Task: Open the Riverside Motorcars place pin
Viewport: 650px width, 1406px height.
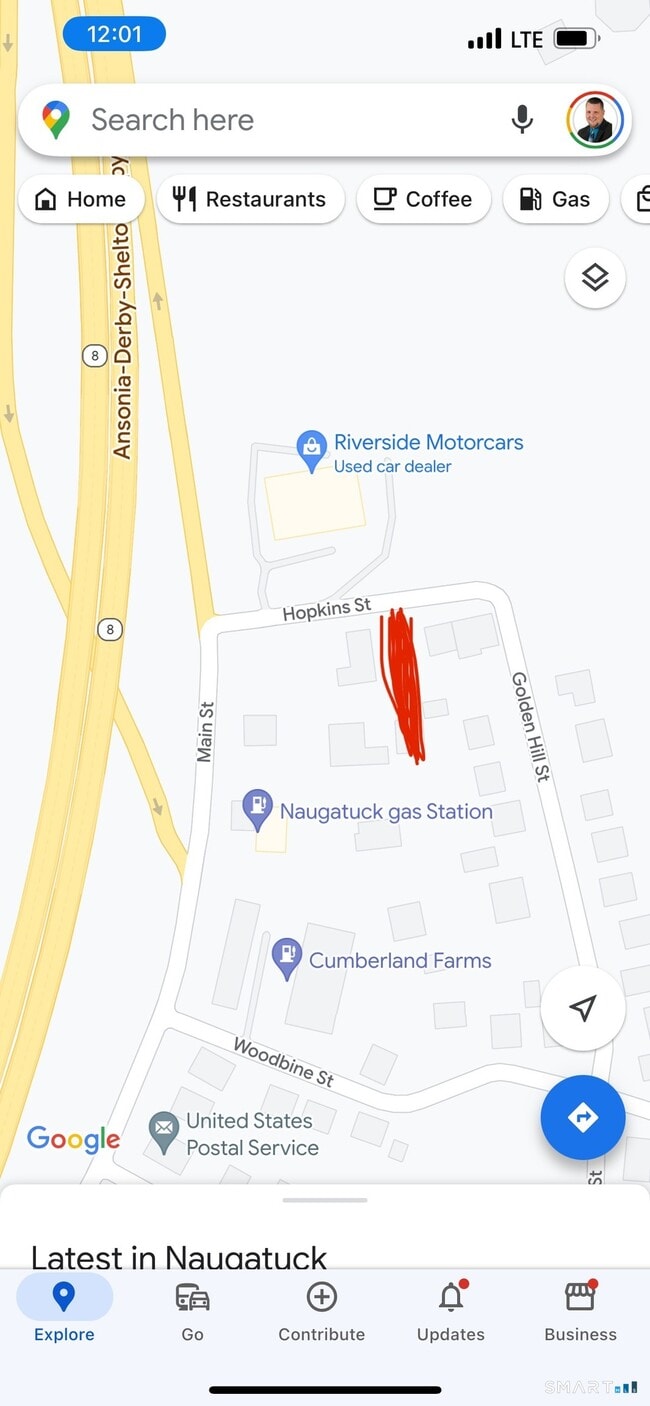Action: [312, 450]
